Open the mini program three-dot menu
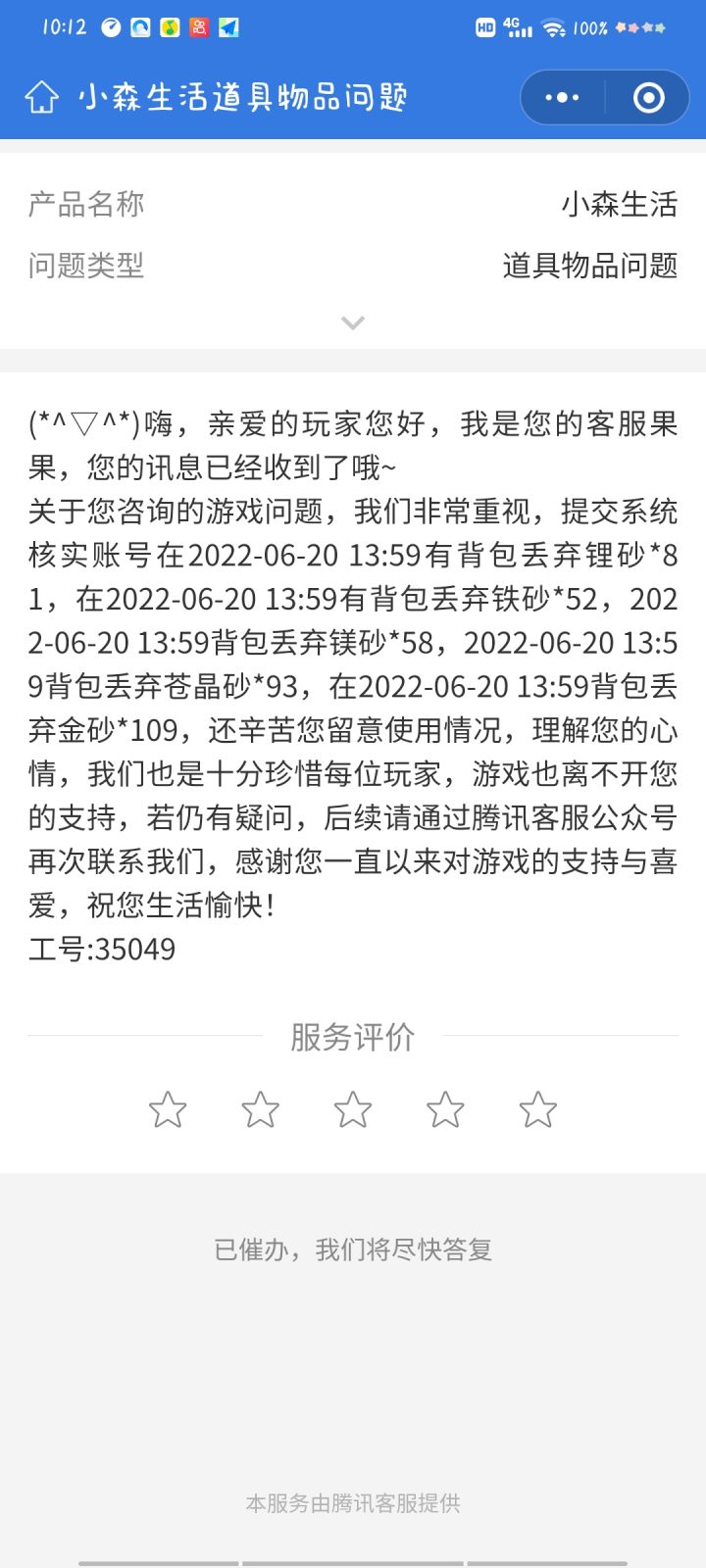Screen dimensions: 706x1568 click(562, 97)
